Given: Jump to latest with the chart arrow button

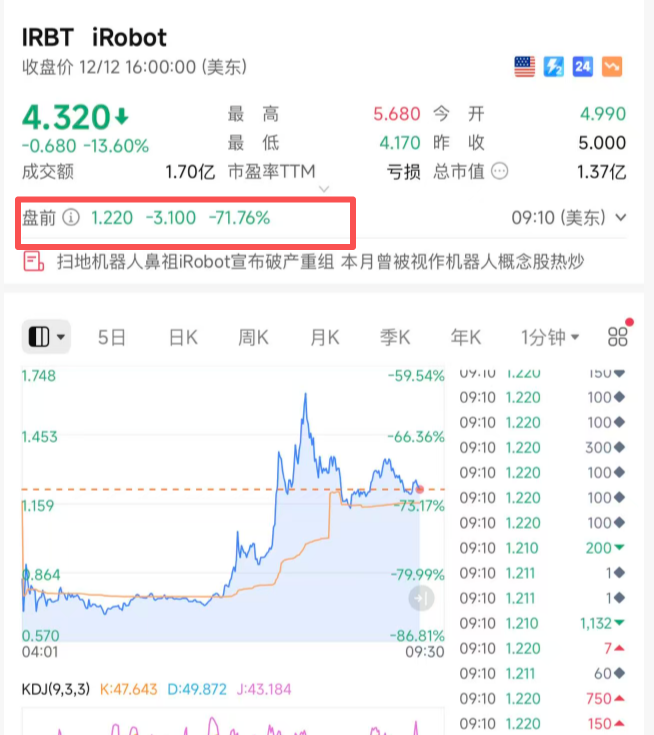Looking at the screenshot, I should coord(421,598).
